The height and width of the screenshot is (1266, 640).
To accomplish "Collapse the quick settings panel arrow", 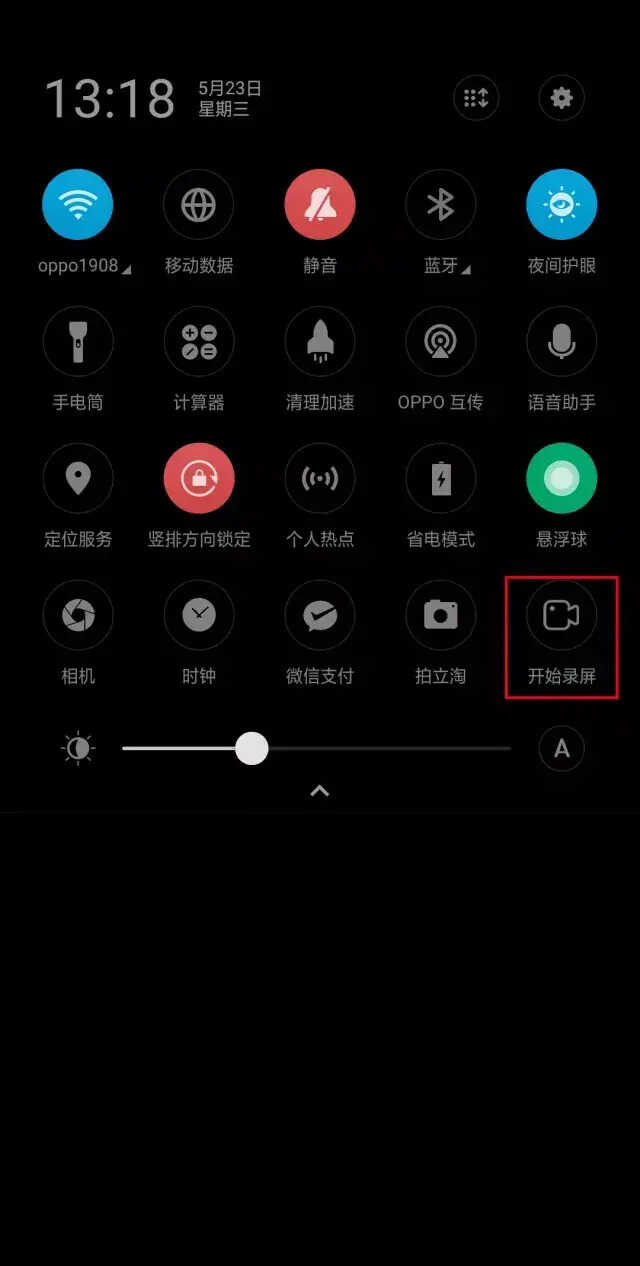I will 320,791.
